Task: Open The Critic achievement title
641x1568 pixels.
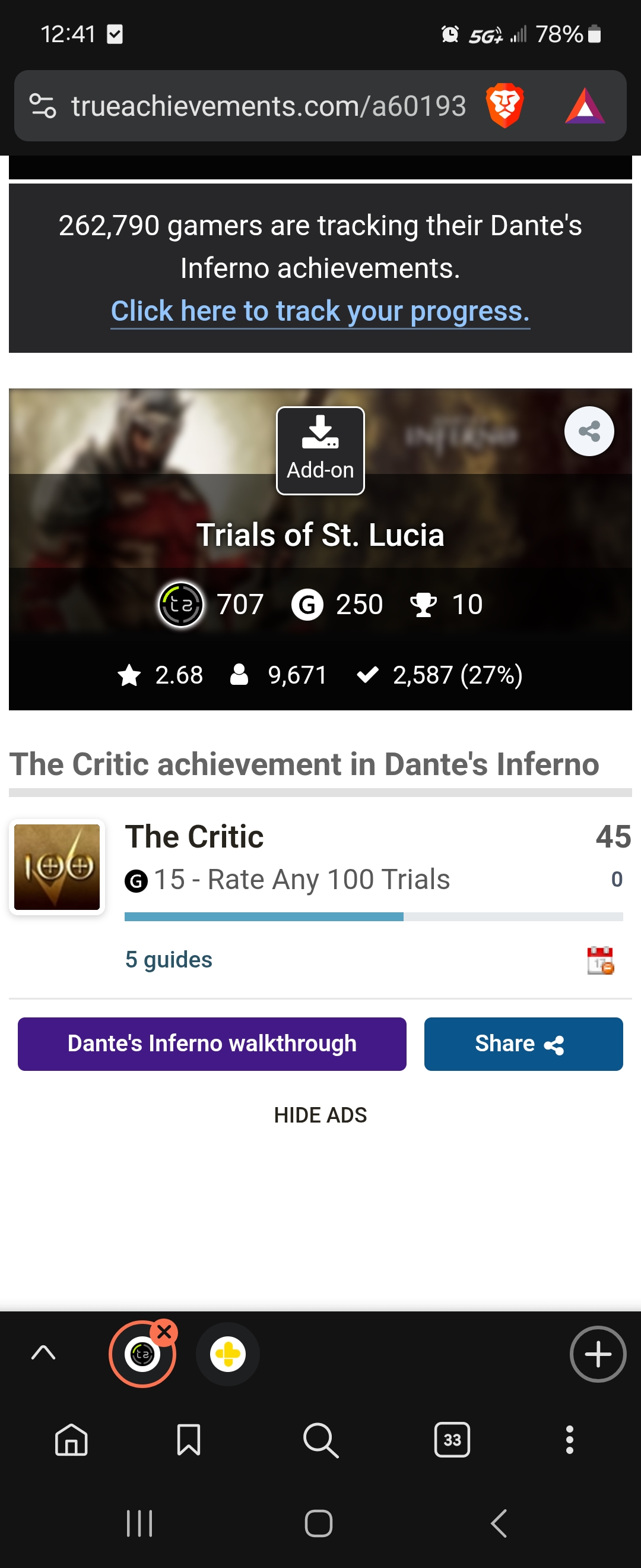Action: pyautogui.click(x=194, y=836)
